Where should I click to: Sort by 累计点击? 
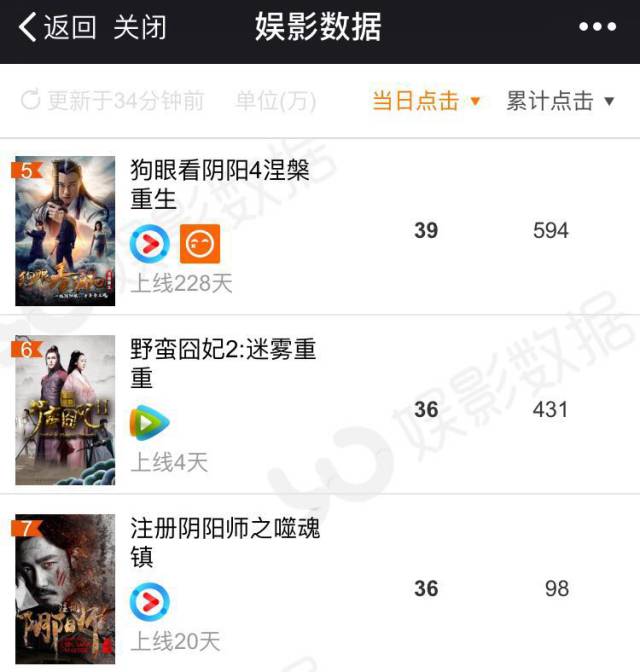click(x=560, y=100)
